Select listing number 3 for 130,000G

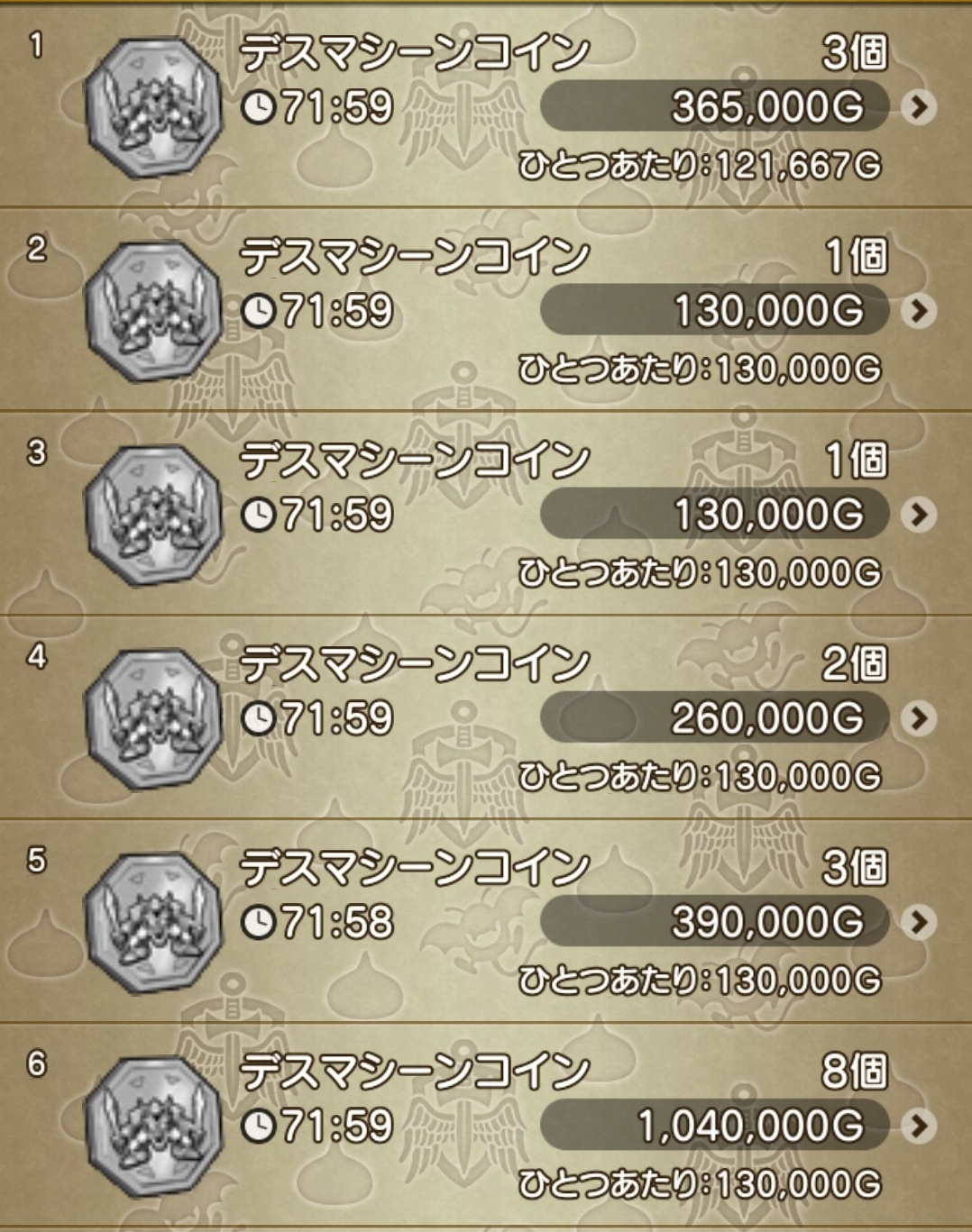[918, 515]
